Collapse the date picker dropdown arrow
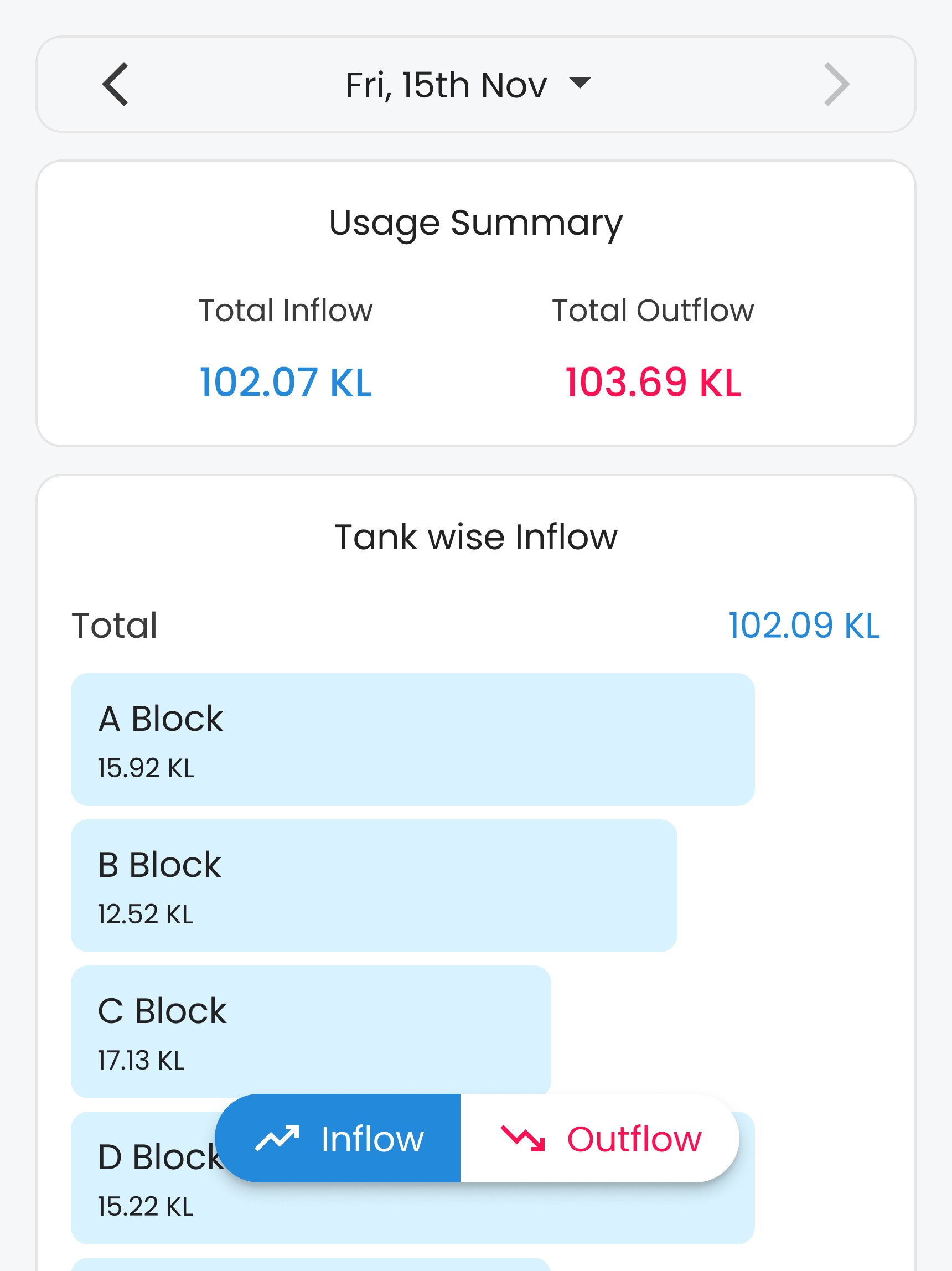The image size is (952, 1271). pos(580,85)
